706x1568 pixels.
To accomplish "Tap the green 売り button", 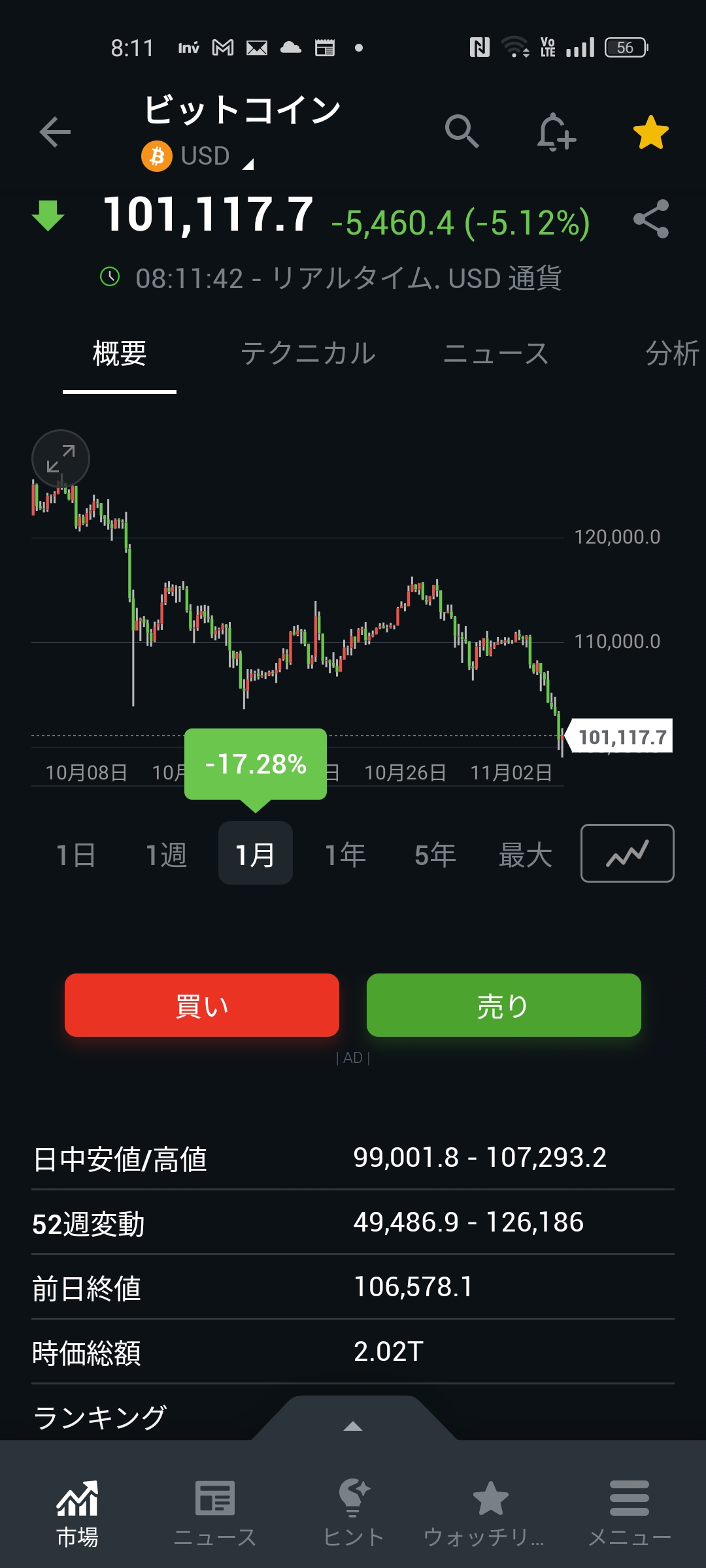I will pos(503,1005).
